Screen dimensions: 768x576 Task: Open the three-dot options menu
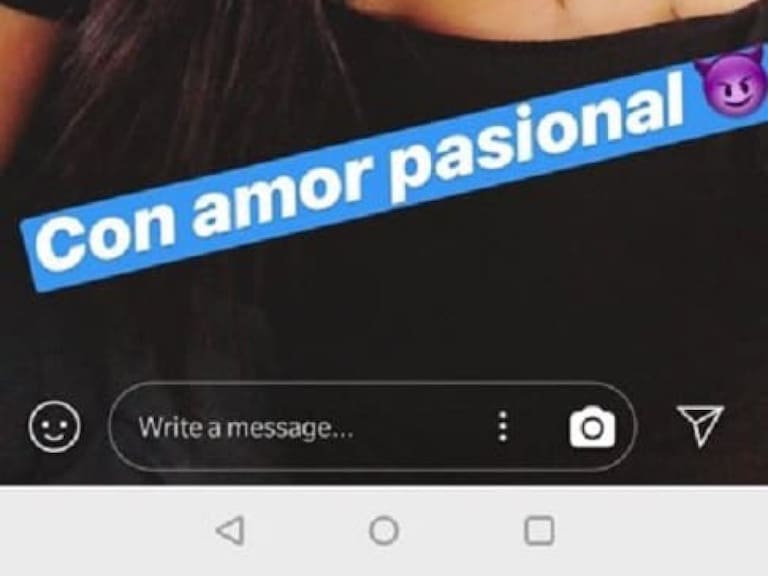point(502,427)
